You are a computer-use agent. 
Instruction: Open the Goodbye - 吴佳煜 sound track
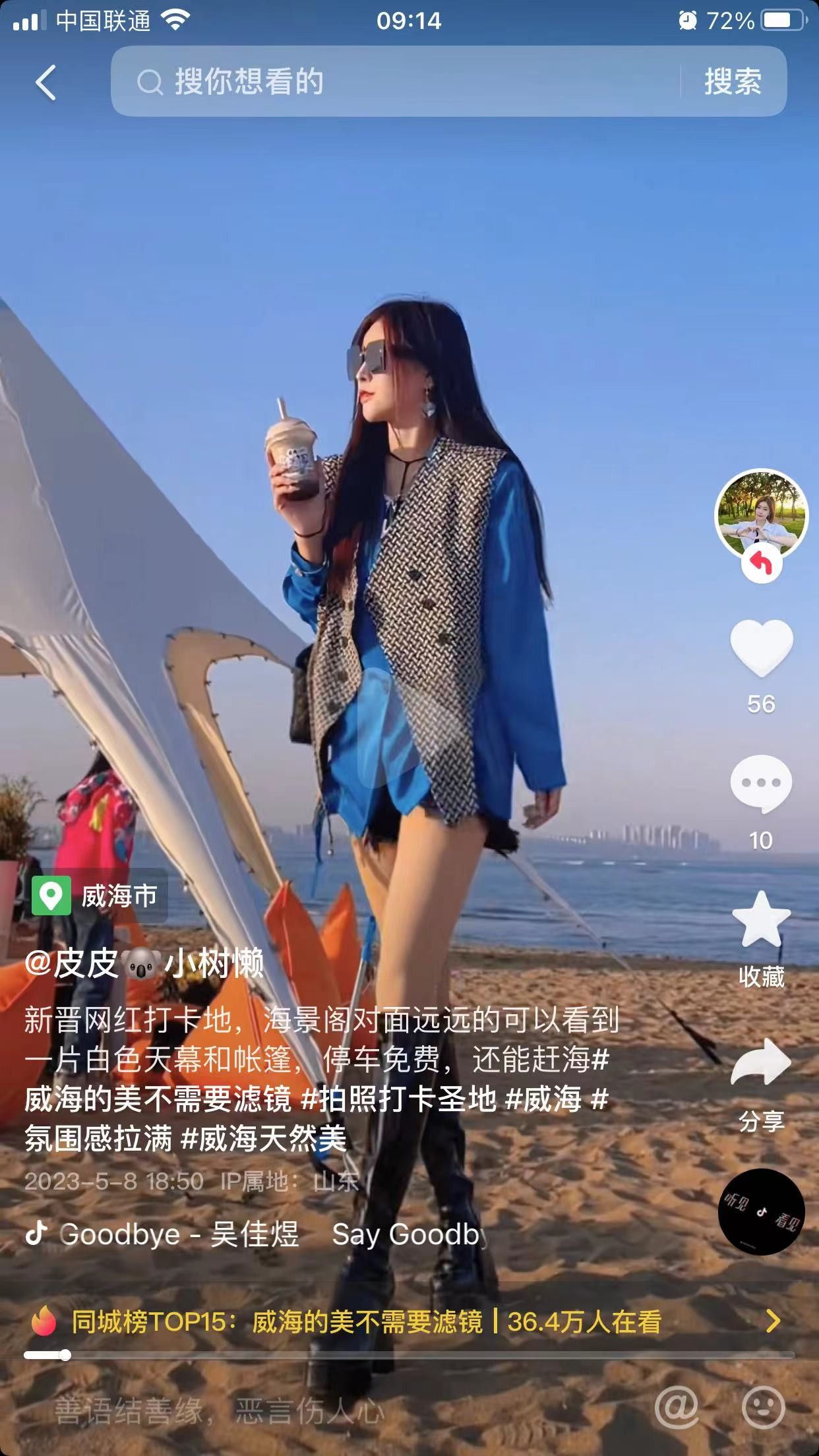click(x=178, y=1234)
